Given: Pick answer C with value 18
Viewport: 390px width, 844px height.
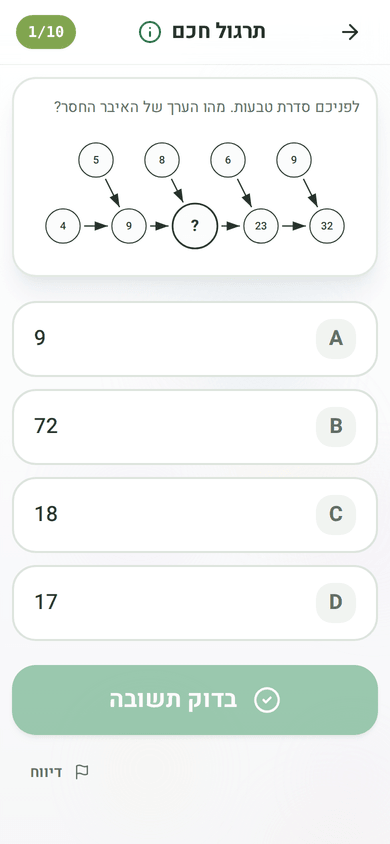Looking at the screenshot, I should click(195, 515).
